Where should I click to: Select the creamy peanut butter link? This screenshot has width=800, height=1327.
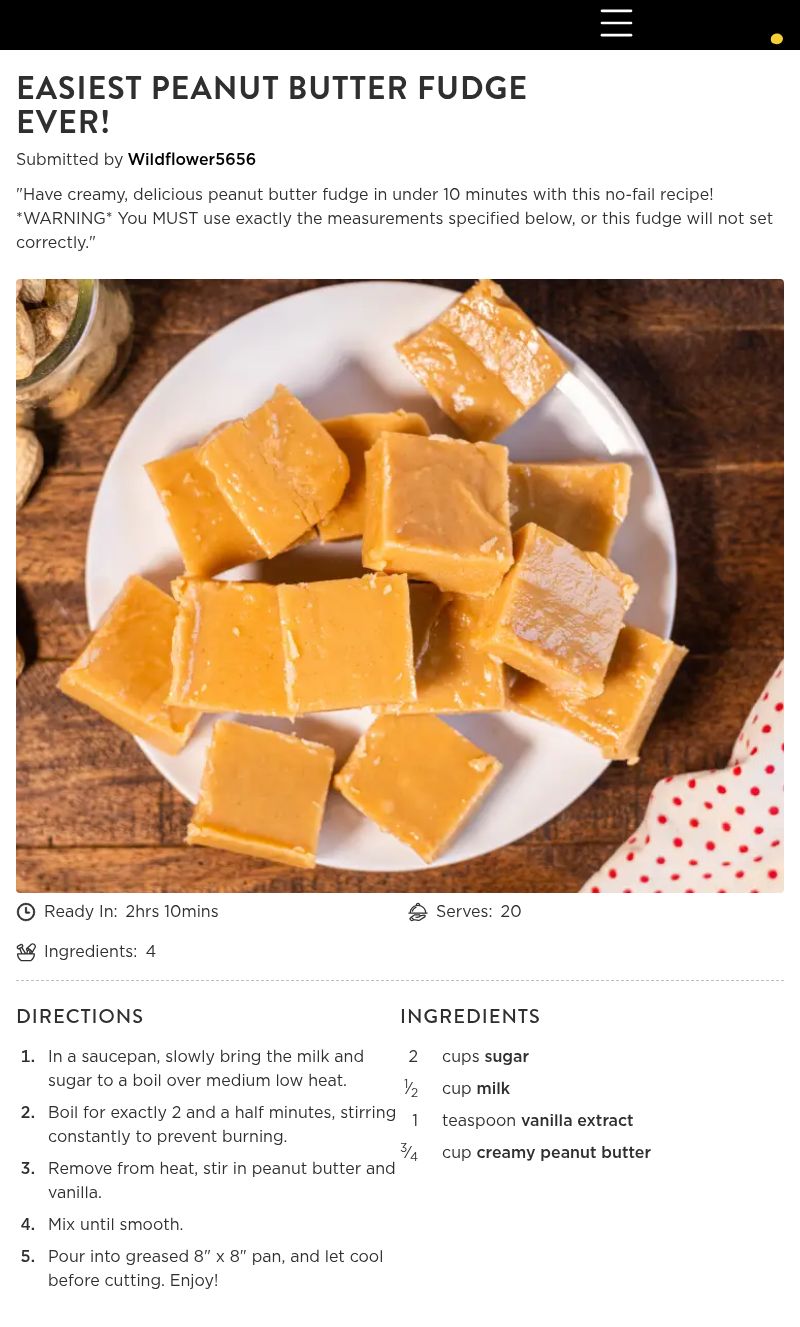pyautogui.click(x=563, y=1153)
